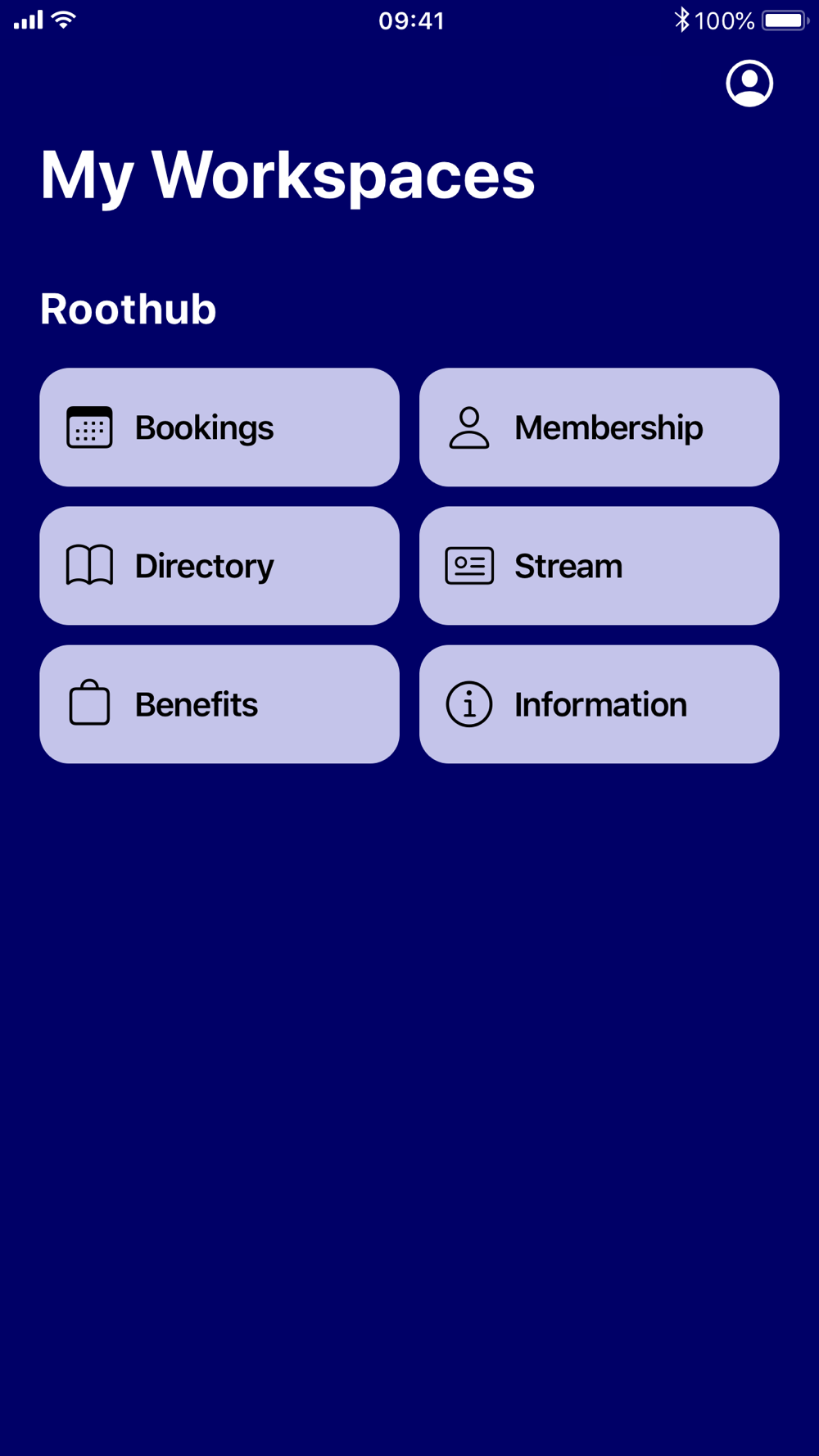Select the Benefits tile
This screenshot has height=1456, width=819.
click(219, 704)
